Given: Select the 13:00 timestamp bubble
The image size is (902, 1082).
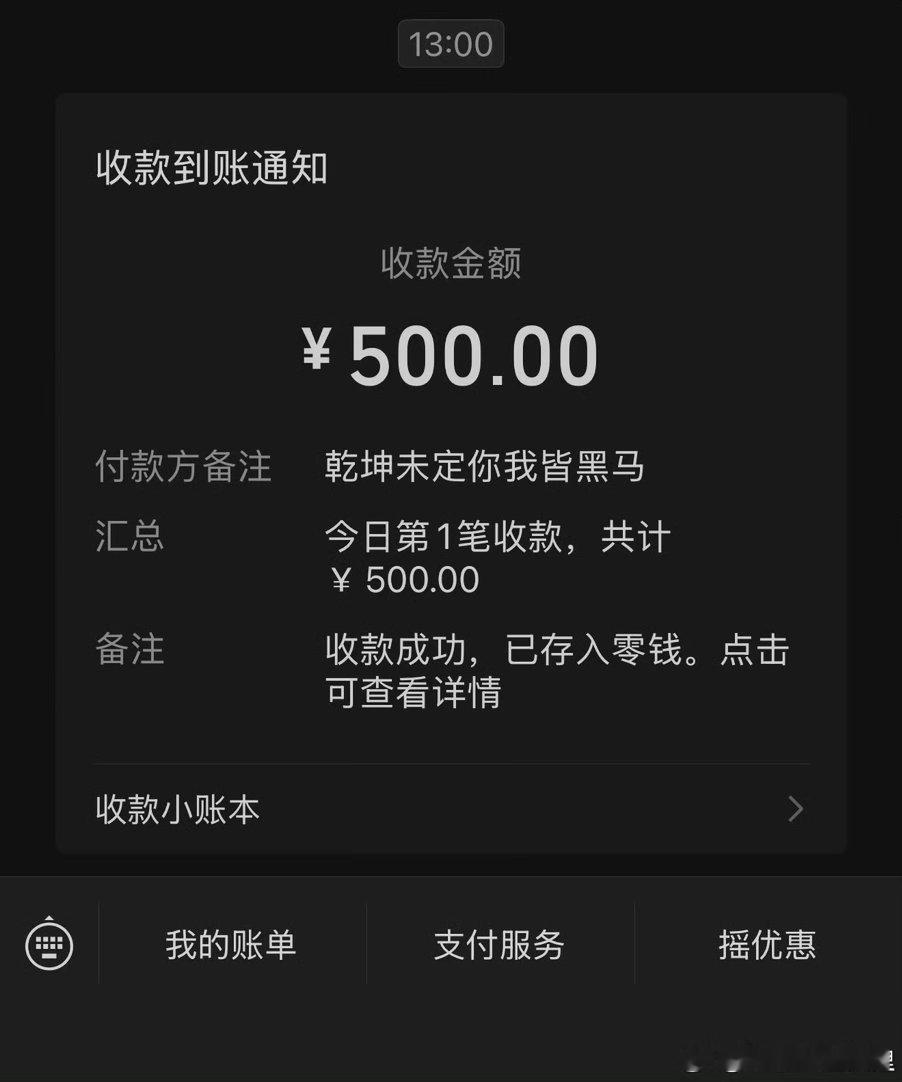Looking at the screenshot, I should (450, 44).
